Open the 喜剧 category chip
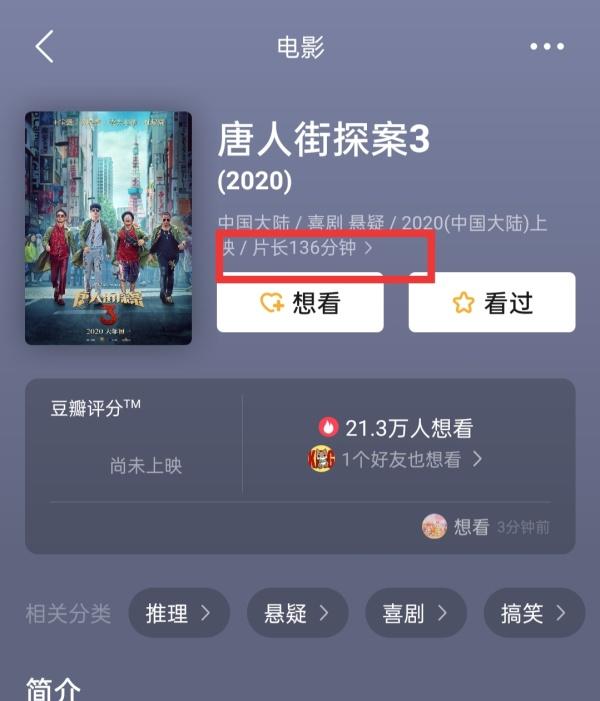Screen dimensions: 600x701 [415, 613]
